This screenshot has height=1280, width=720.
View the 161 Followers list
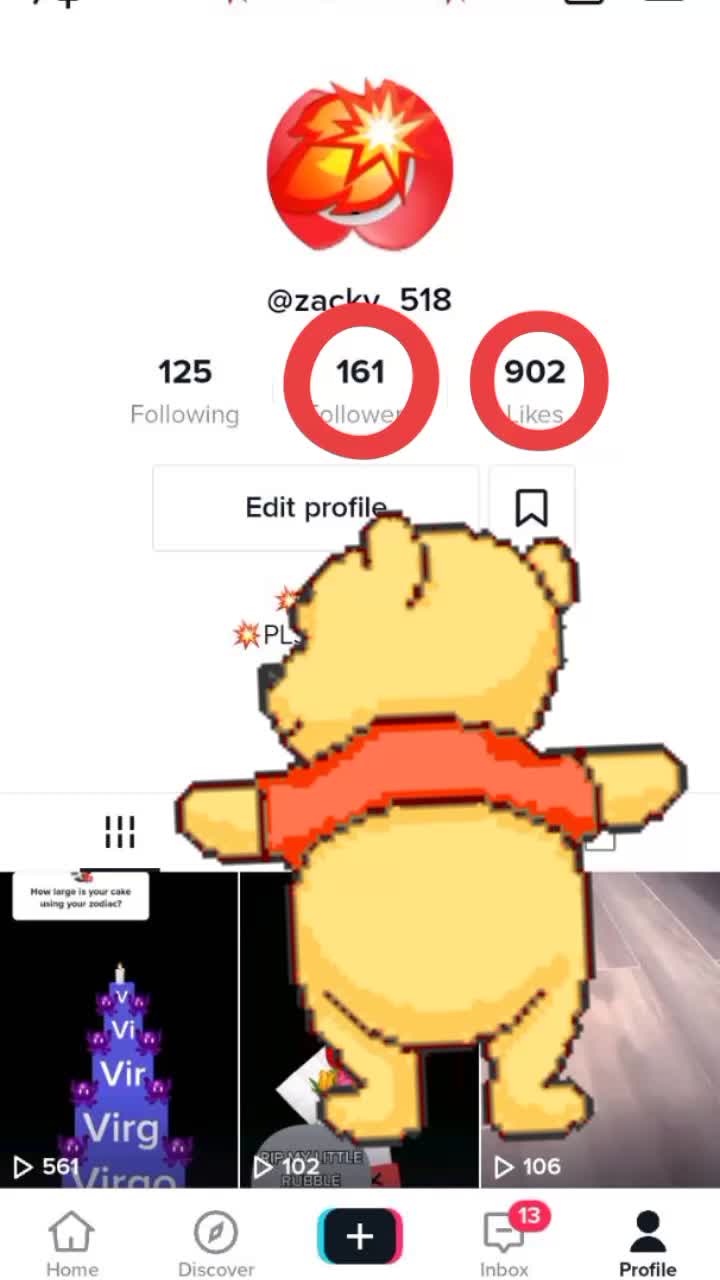point(360,391)
